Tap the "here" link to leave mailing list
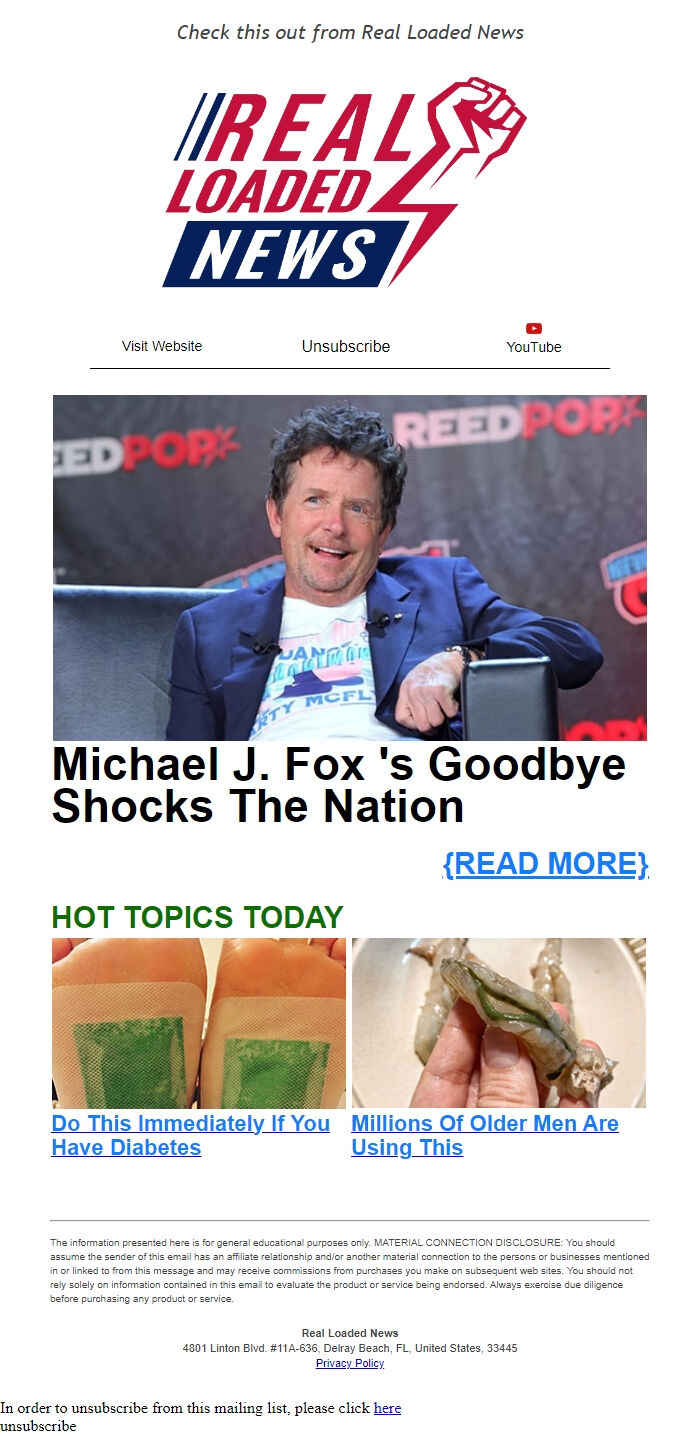 click(x=387, y=1408)
